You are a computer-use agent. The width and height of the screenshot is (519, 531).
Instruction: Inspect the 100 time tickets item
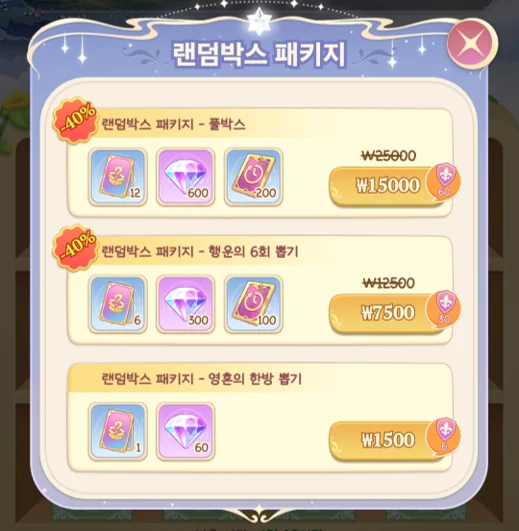click(254, 304)
